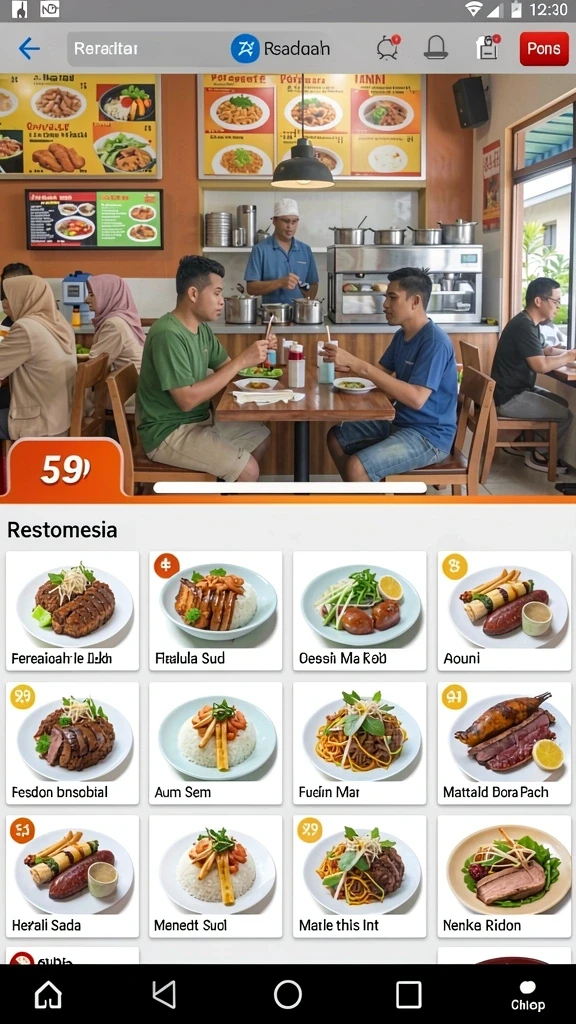Tap the Reradtar search field

199,49
